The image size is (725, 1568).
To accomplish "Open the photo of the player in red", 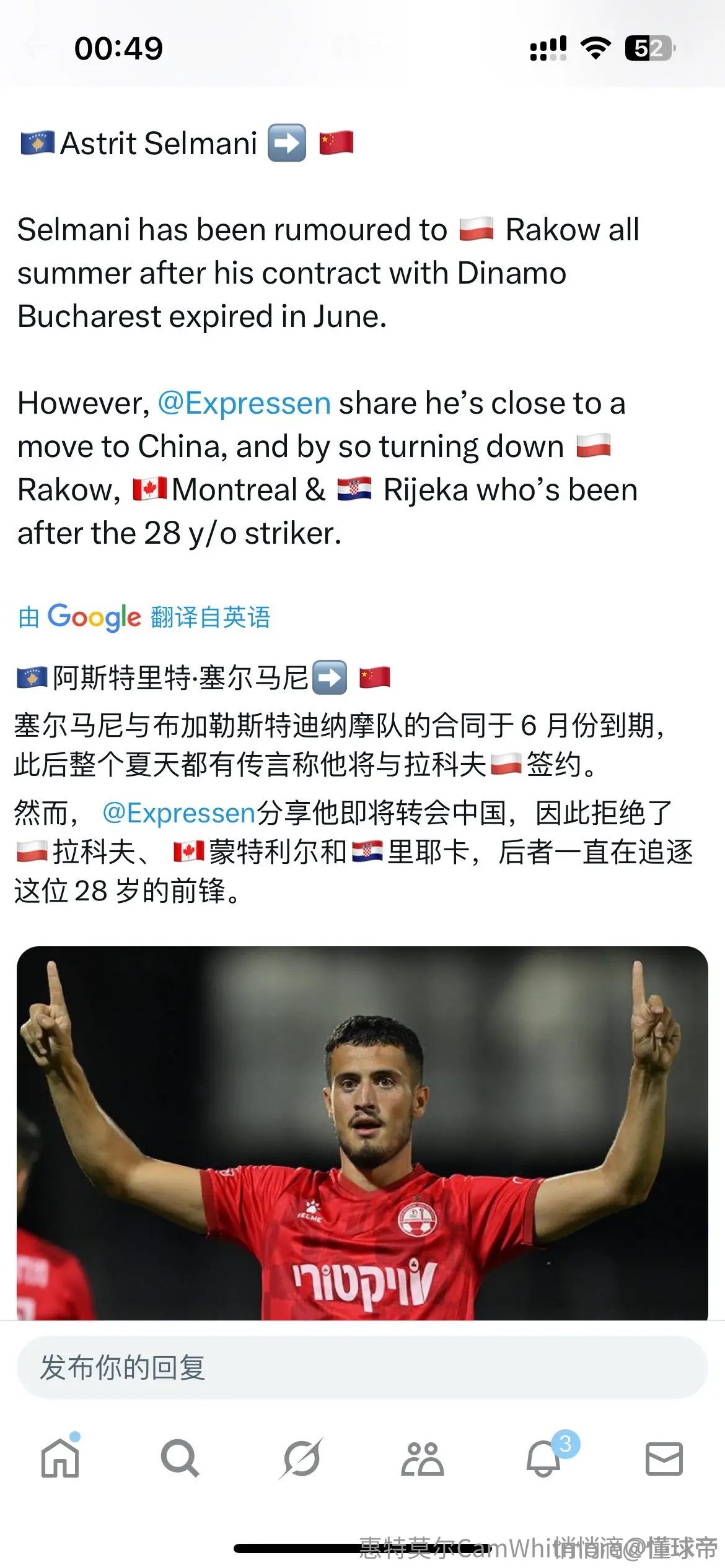I will pos(362,1132).
